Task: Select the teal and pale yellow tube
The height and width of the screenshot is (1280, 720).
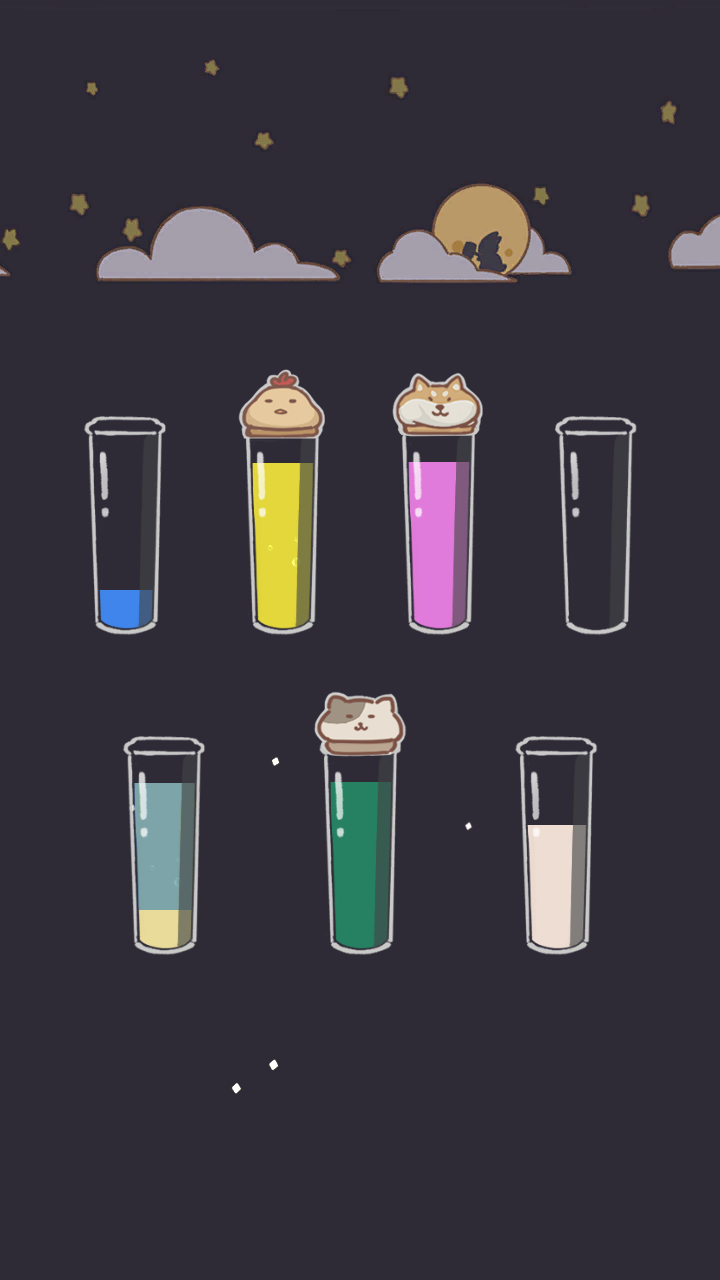Action: 164,846
